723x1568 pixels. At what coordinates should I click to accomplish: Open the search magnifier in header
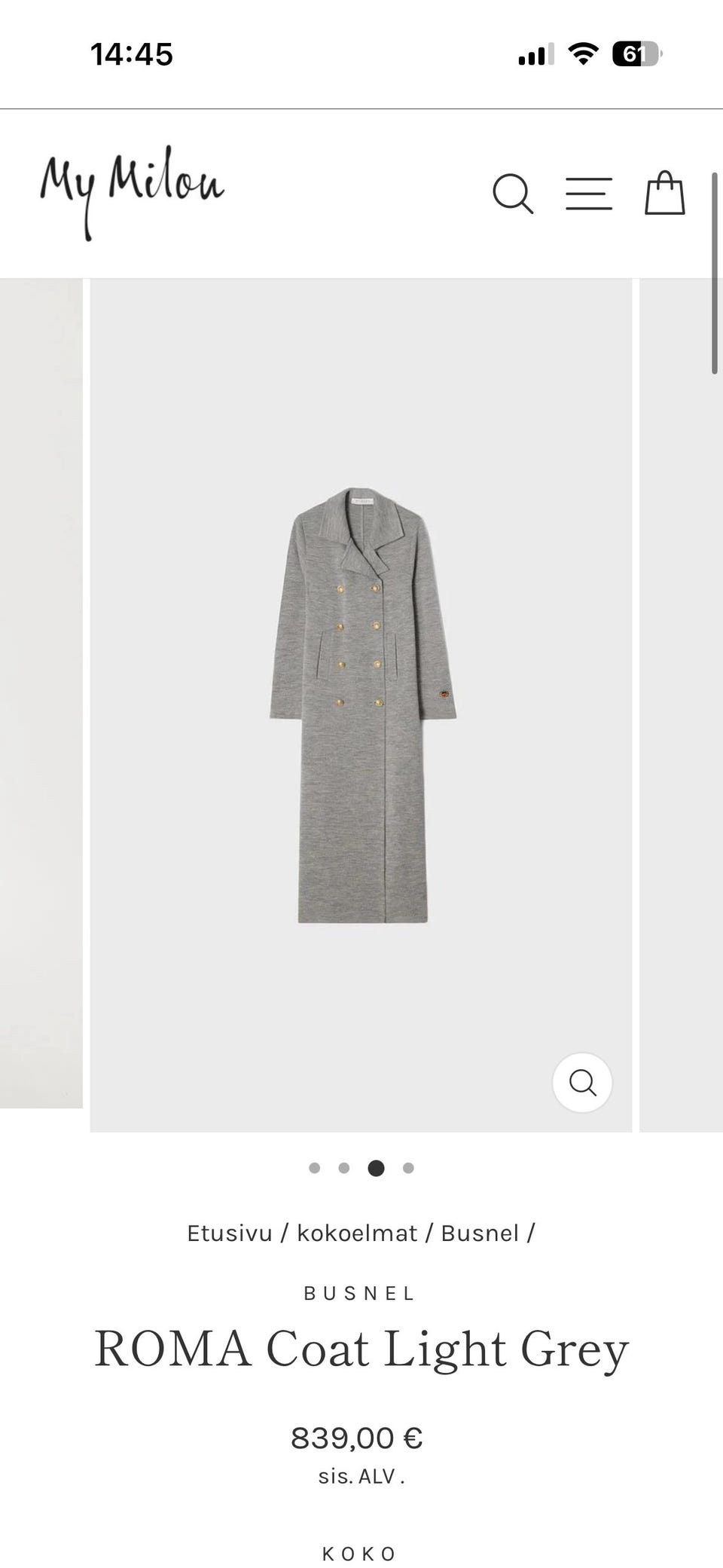point(513,194)
